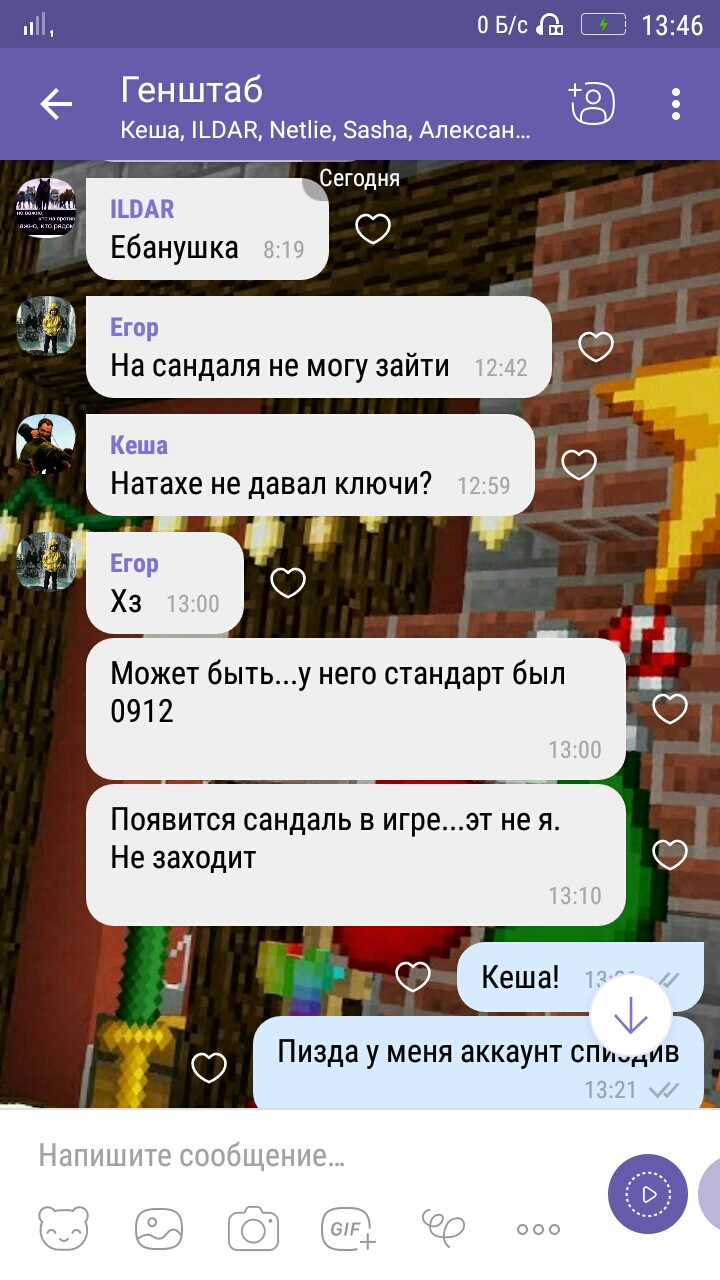Attach a photo from the gallery
Screen dimensions: 720x1280
pyautogui.click(x=160, y=1228)
